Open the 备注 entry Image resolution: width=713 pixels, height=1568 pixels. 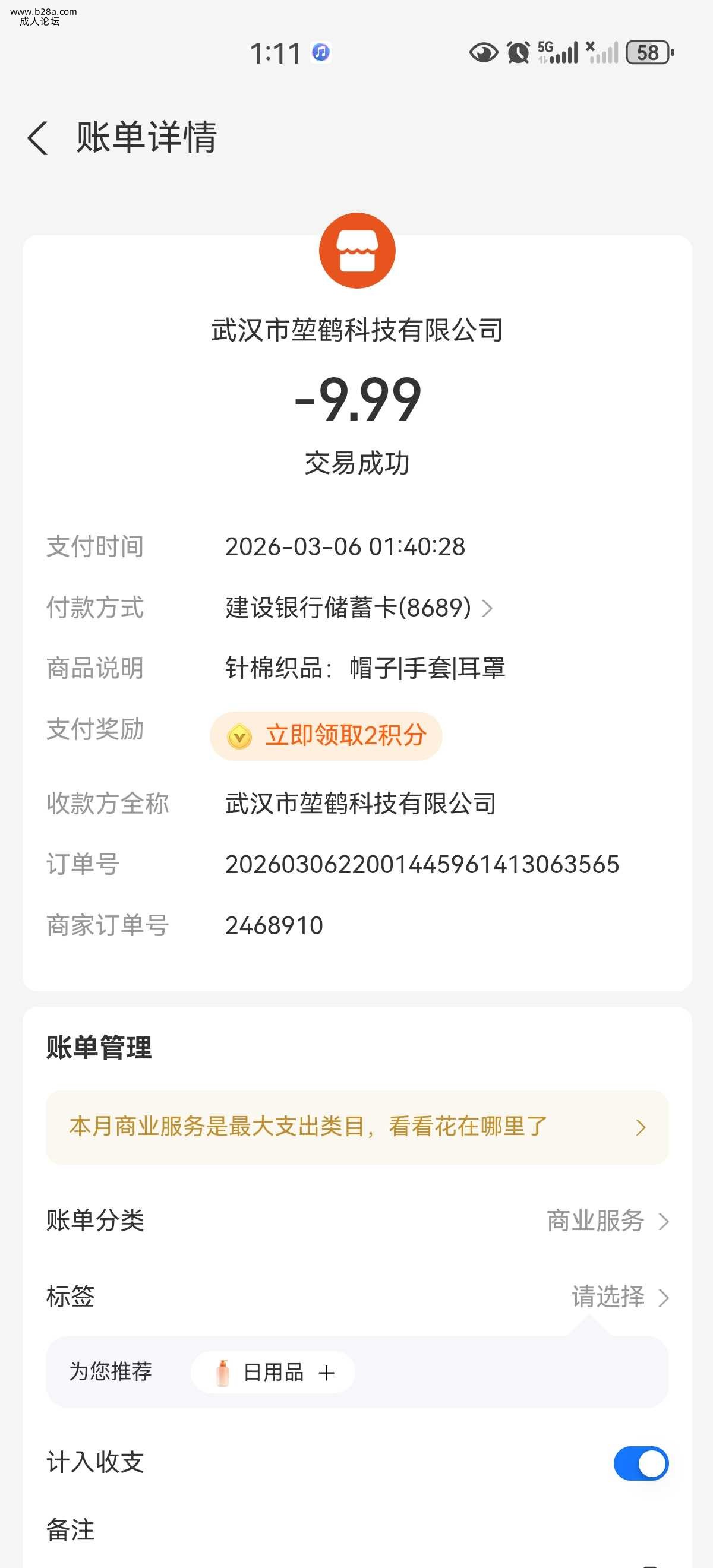click(x=70, y=1530)
